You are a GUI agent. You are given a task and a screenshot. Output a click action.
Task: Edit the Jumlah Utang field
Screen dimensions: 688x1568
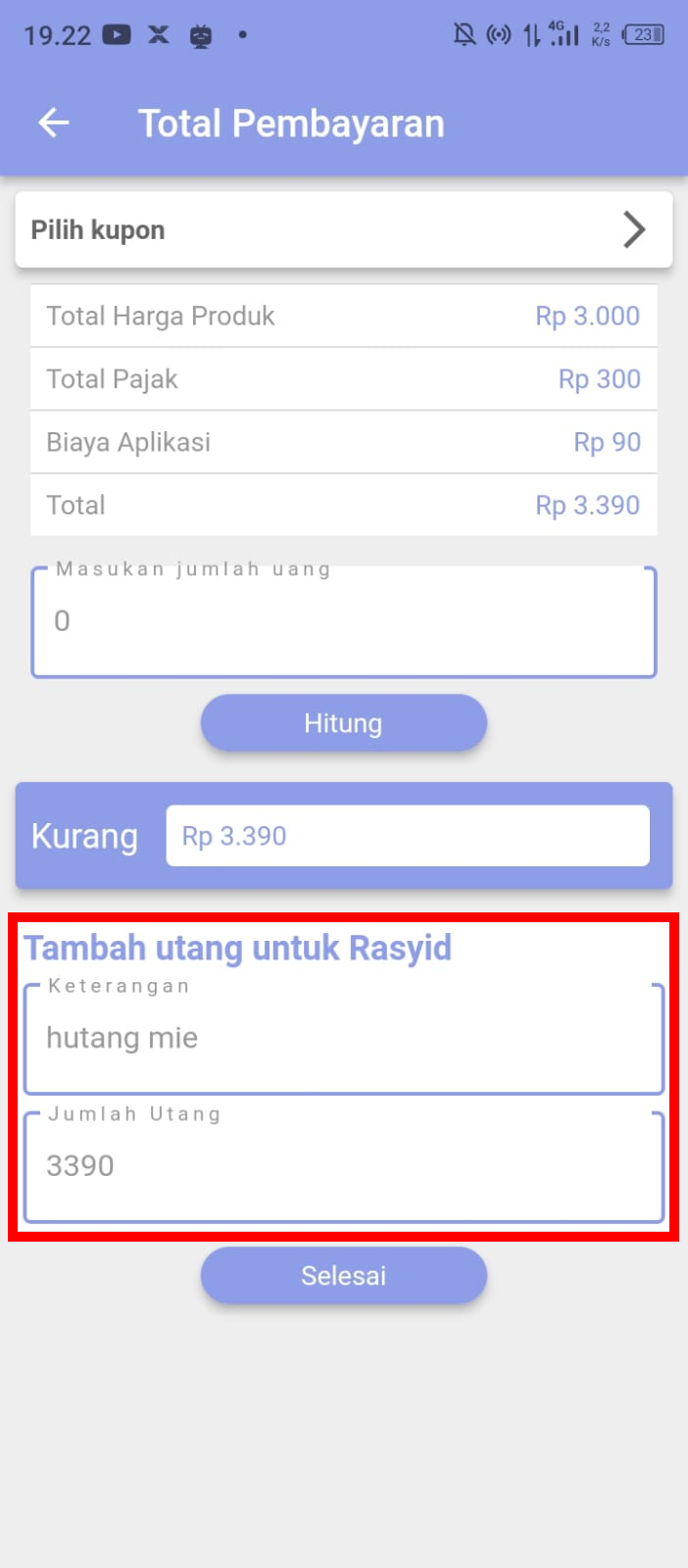point(343,1166)
